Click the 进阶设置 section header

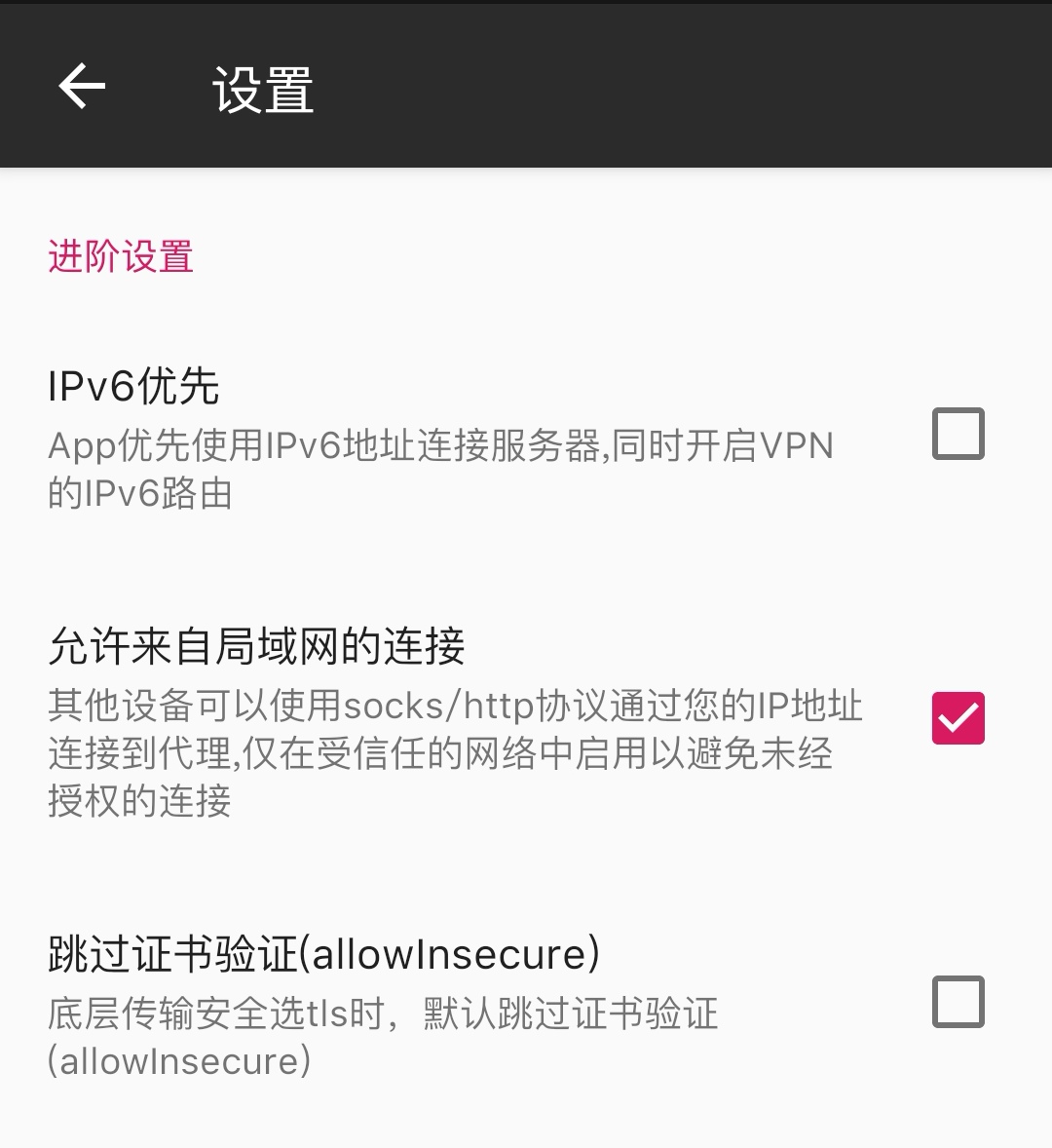click(x=121, y=257)
